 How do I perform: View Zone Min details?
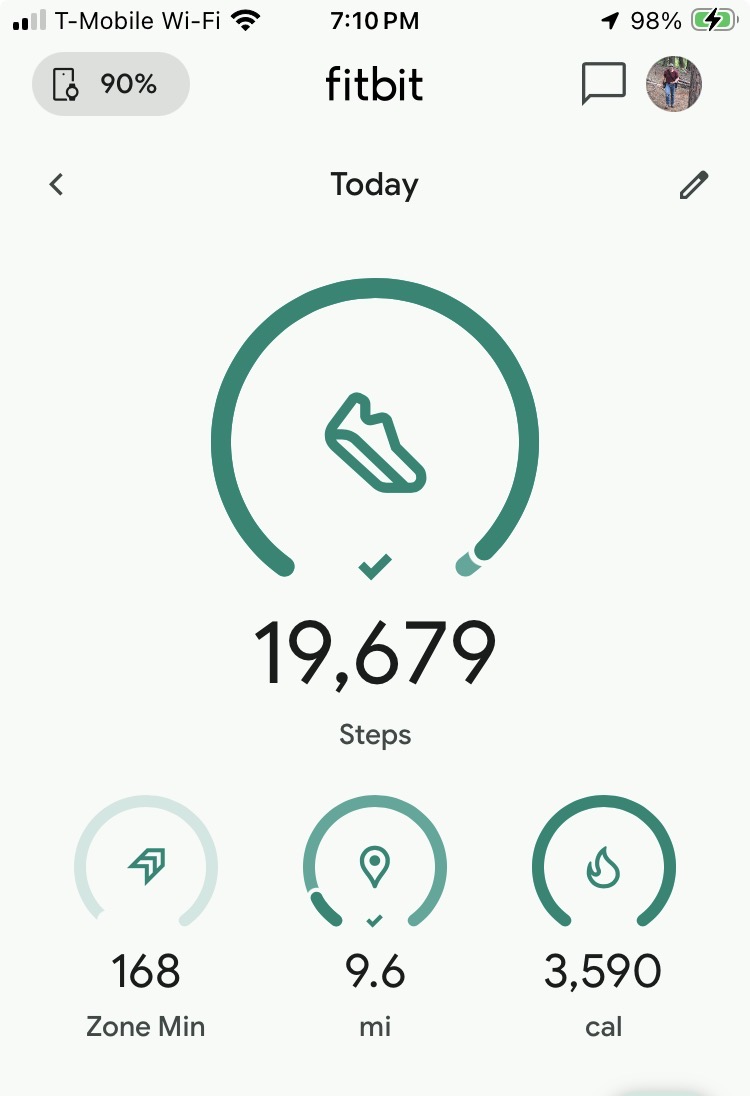146,867
